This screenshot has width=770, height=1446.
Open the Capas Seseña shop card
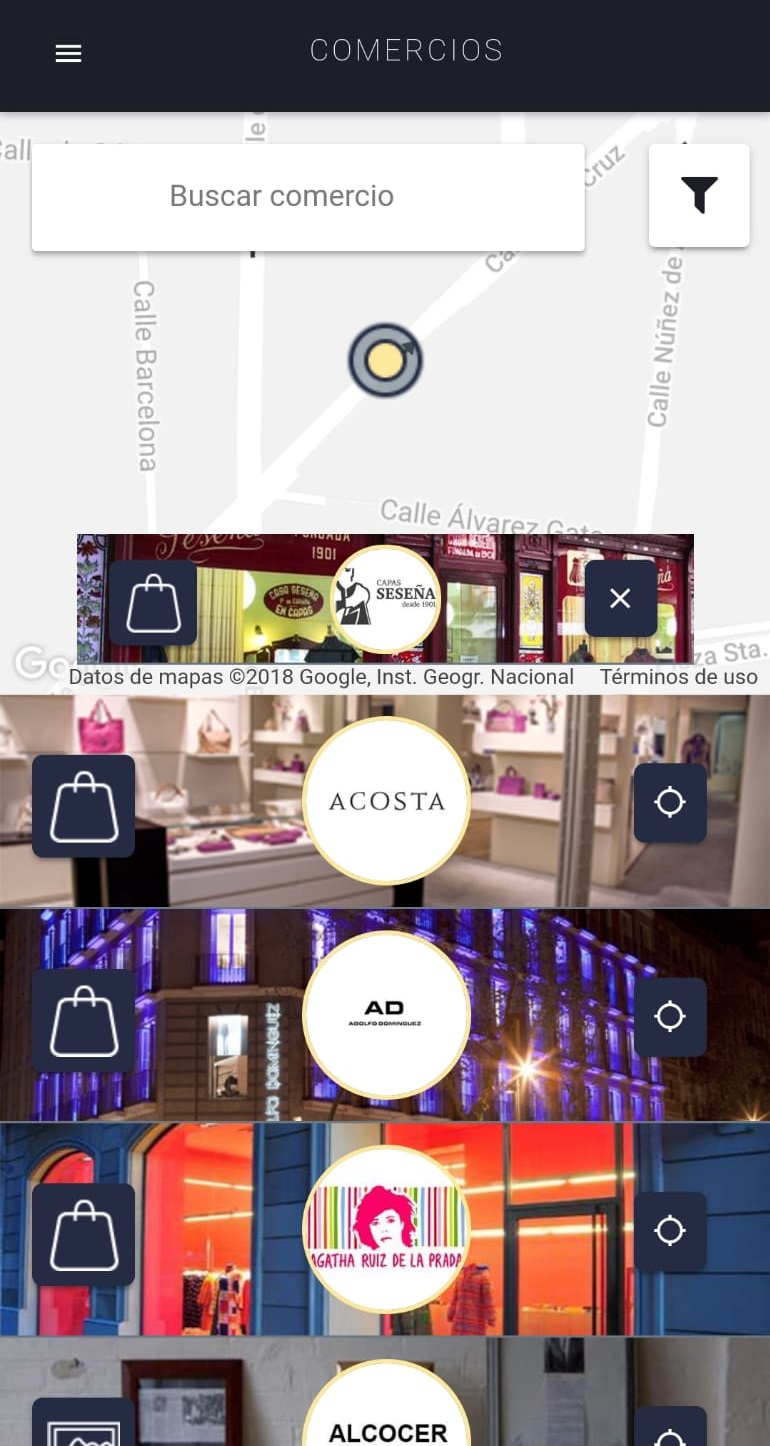pos(385,599)
